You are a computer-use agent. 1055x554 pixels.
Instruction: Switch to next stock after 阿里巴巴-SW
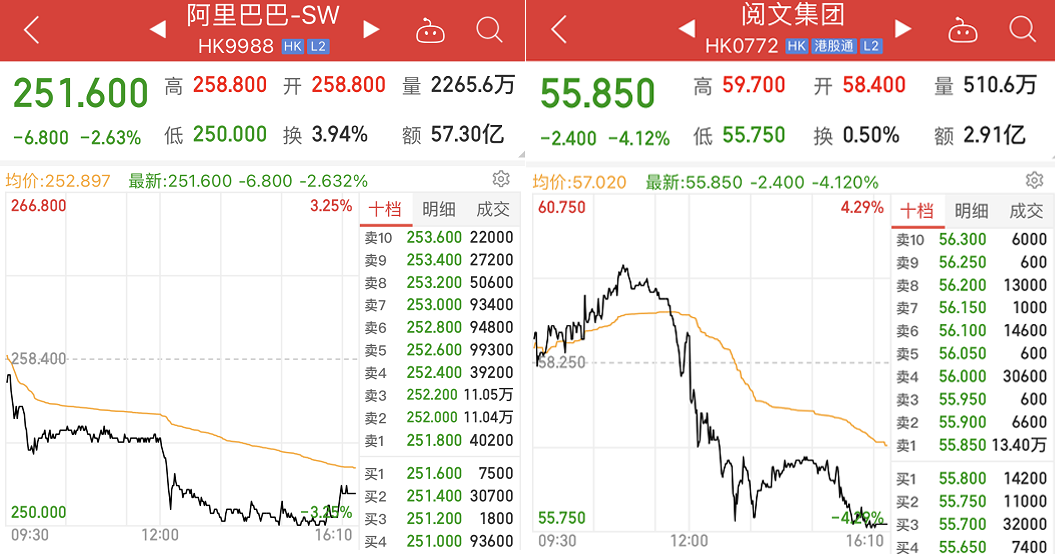click(x=371, y=30)
